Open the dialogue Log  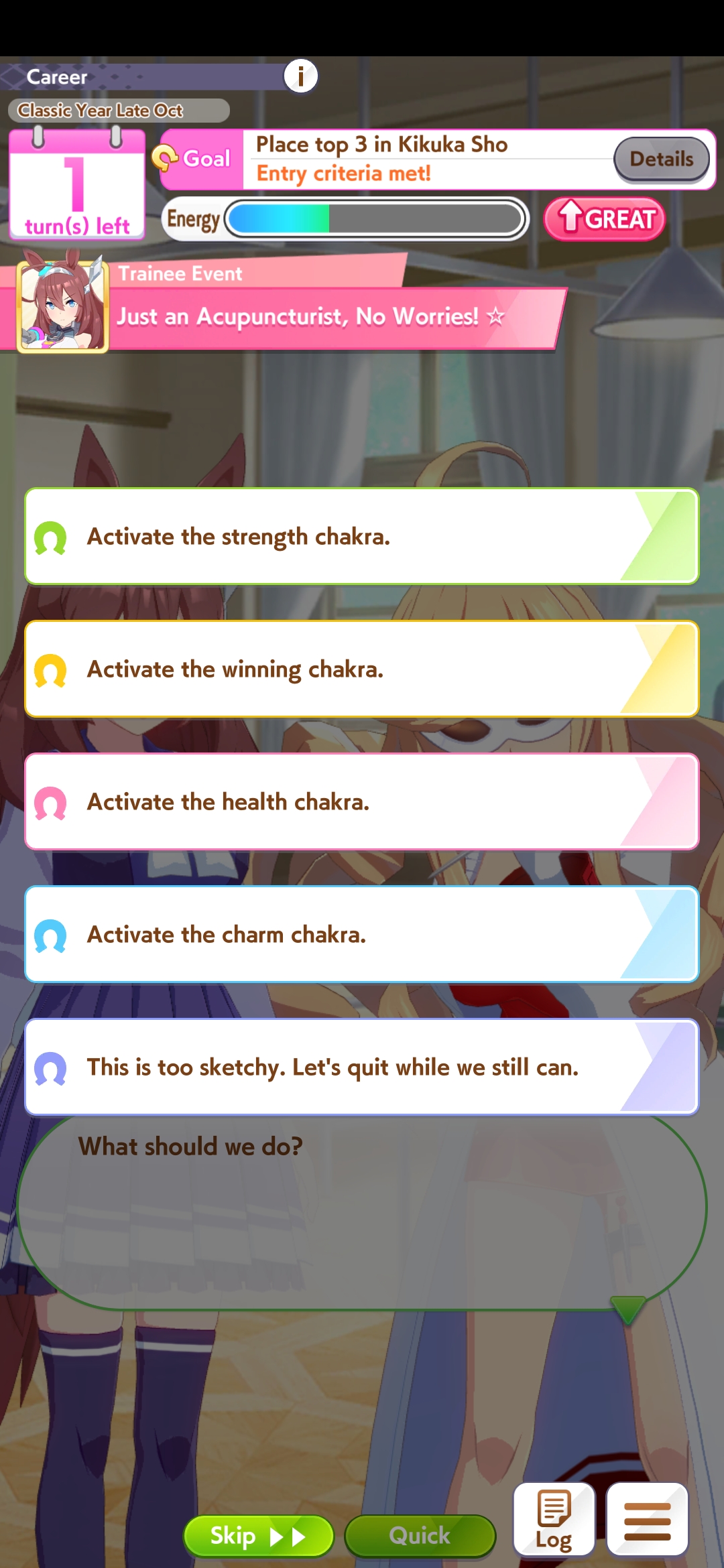coord(554,1520)
